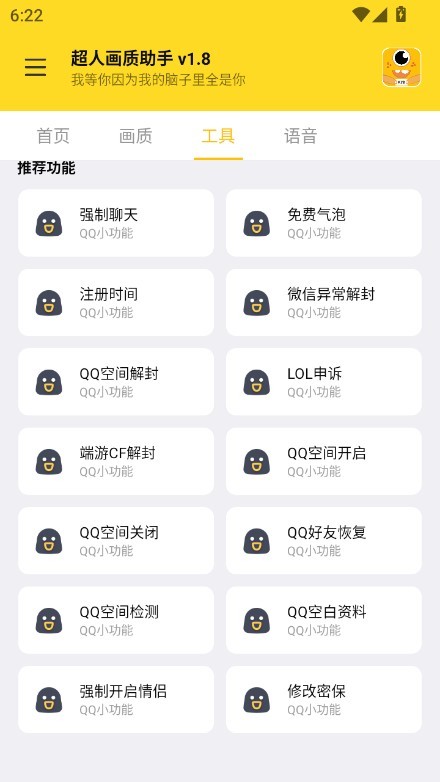Screen dimensions: 440x782
Task: Tap the QQ空间关闭 card
Action: click(116, 541)
